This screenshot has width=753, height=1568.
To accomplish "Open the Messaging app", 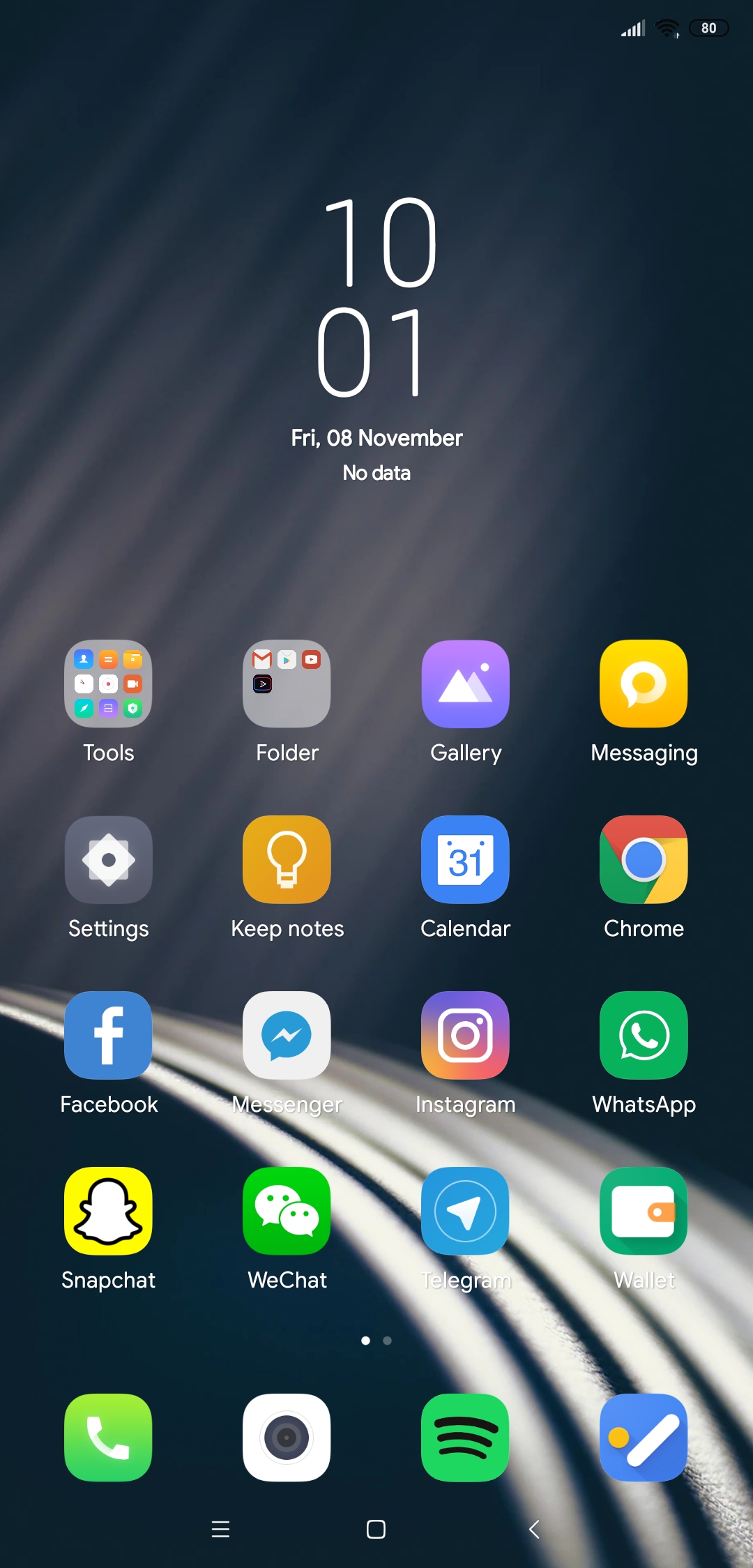I will [644, 684].
